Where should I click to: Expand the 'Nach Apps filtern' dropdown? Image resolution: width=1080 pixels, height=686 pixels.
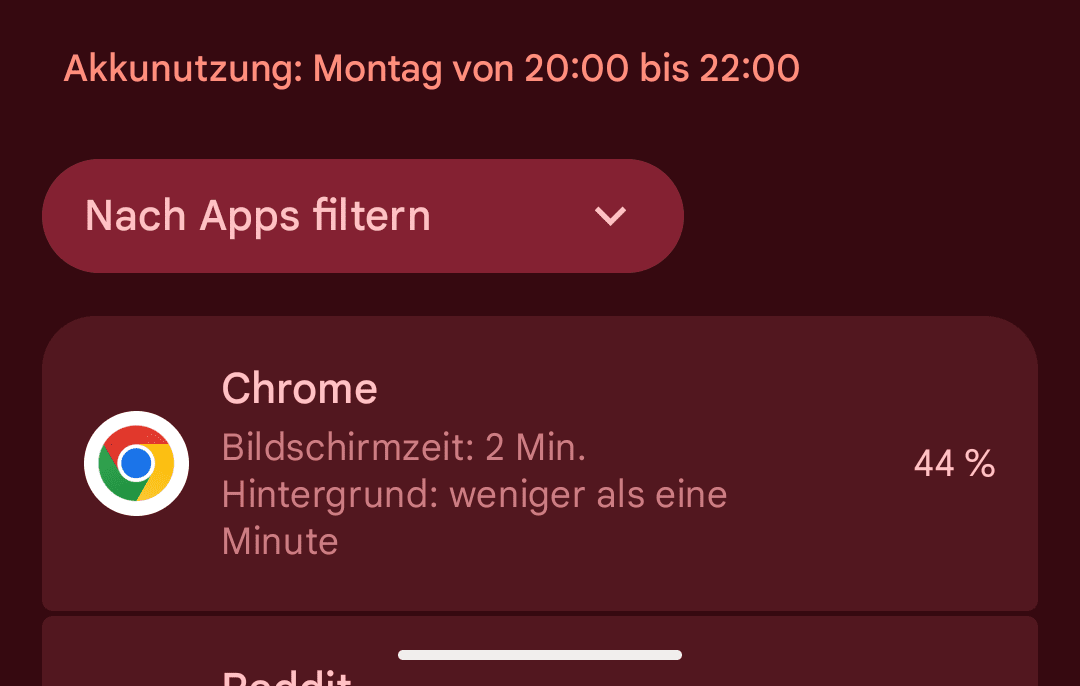362,216
